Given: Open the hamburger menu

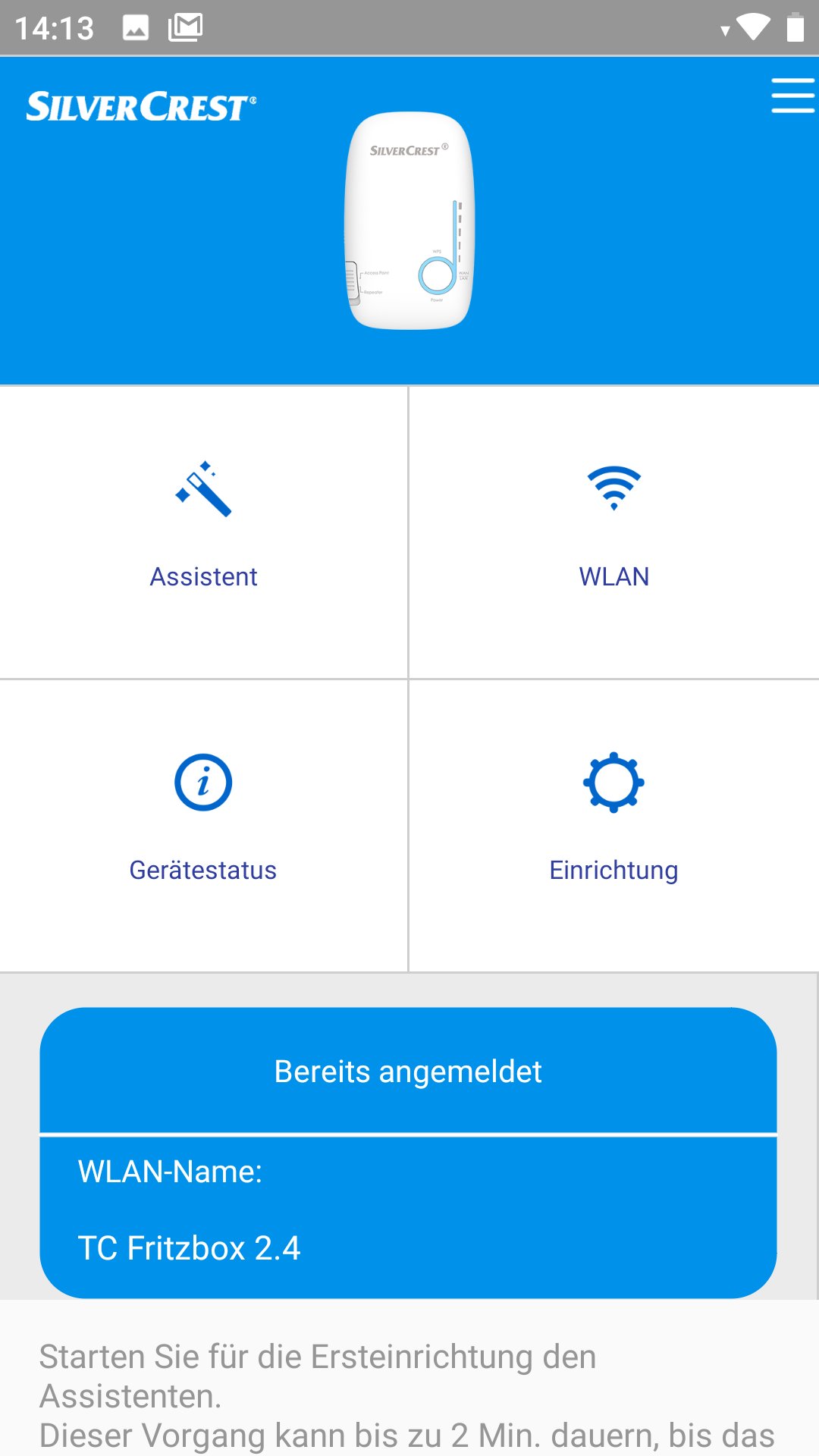Looking at the screenshot, I should [x=792, y=96].
